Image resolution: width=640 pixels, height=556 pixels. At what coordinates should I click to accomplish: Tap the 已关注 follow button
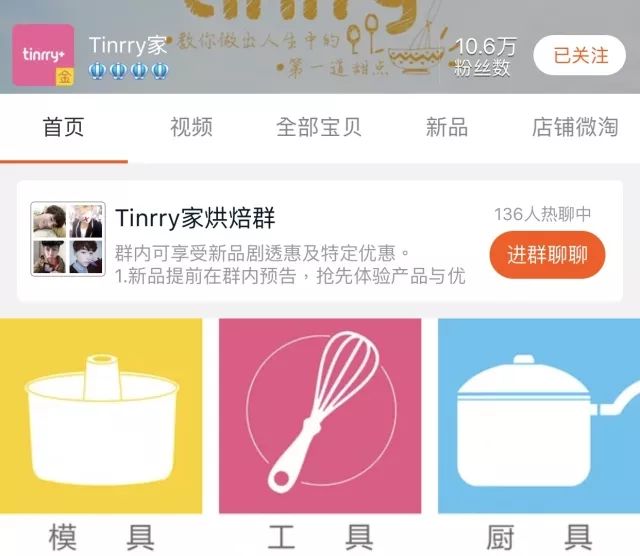581,56
